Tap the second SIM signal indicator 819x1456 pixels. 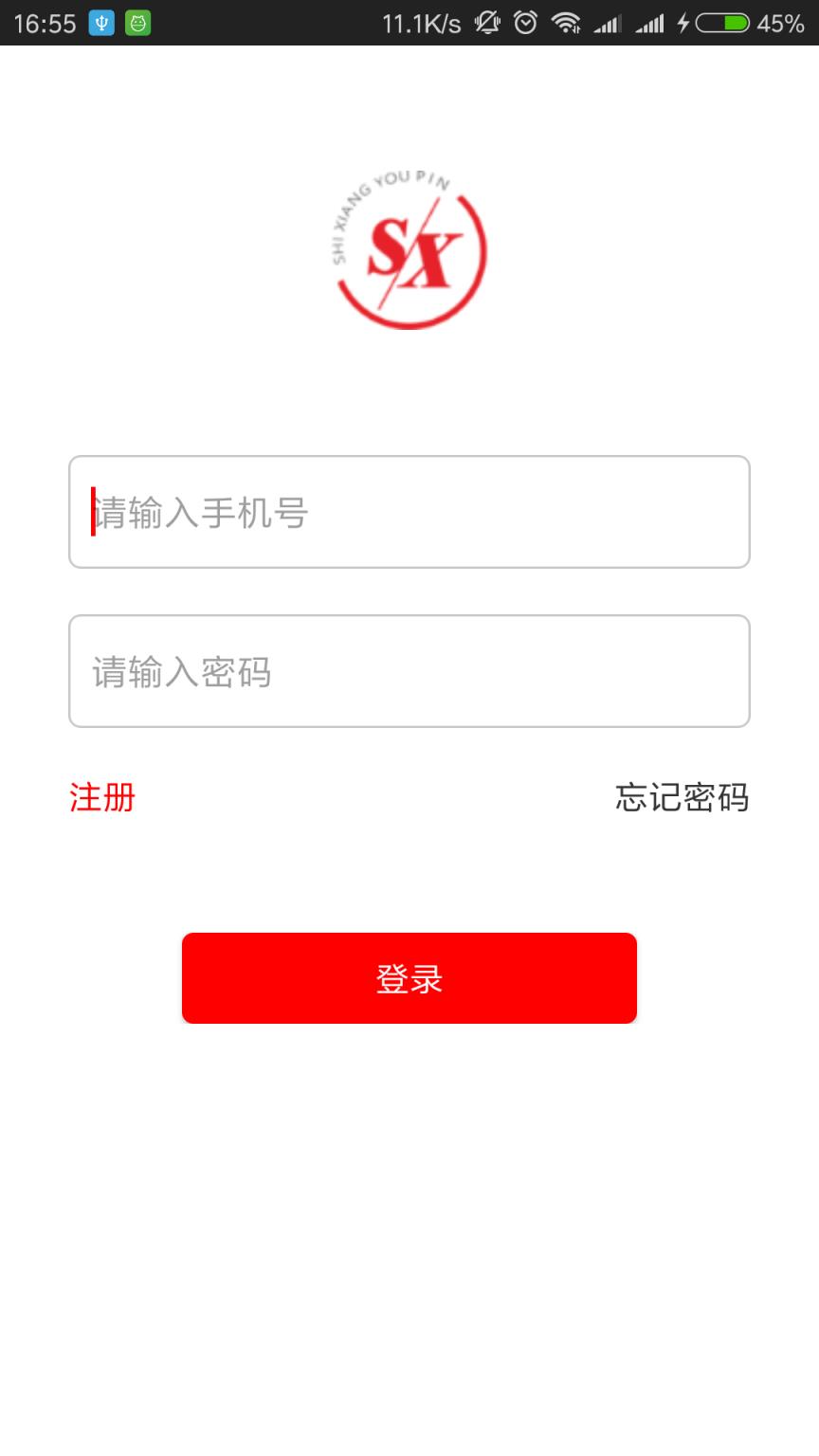649,24
